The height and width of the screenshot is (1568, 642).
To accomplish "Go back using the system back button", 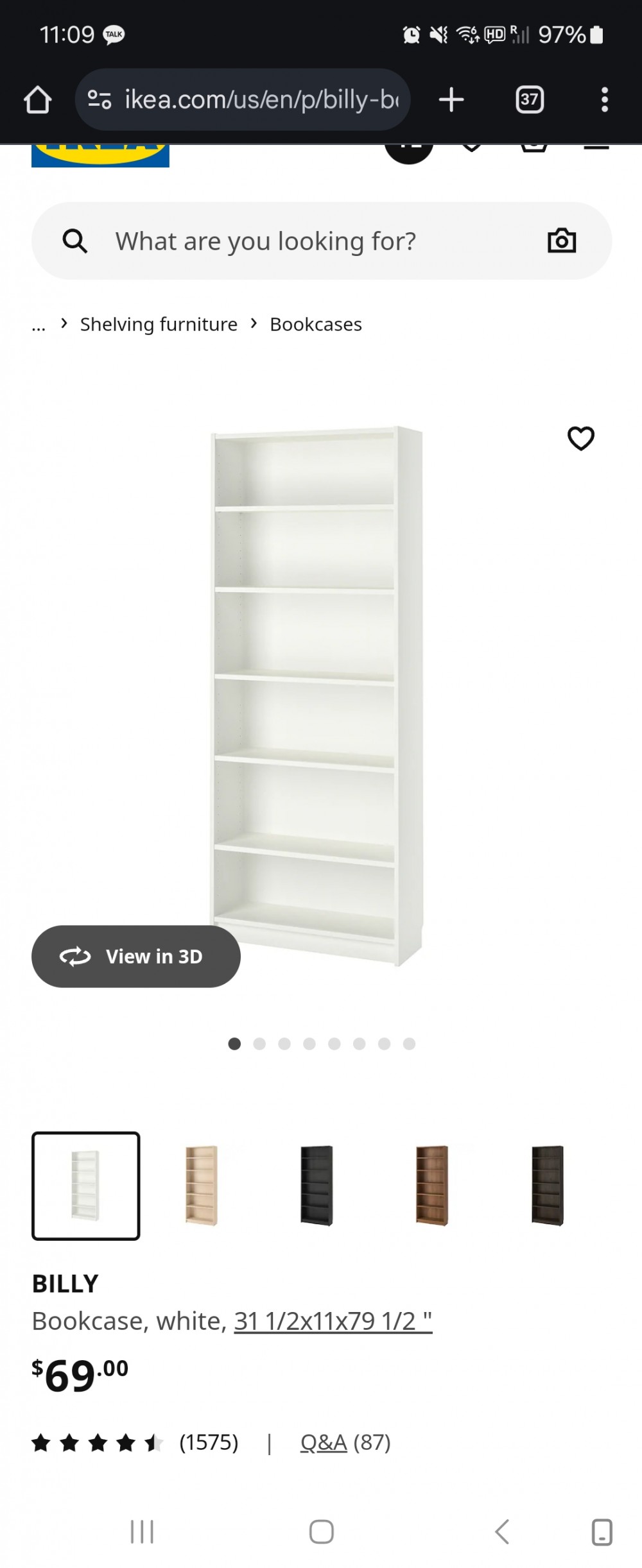I will pos(502,1532).
